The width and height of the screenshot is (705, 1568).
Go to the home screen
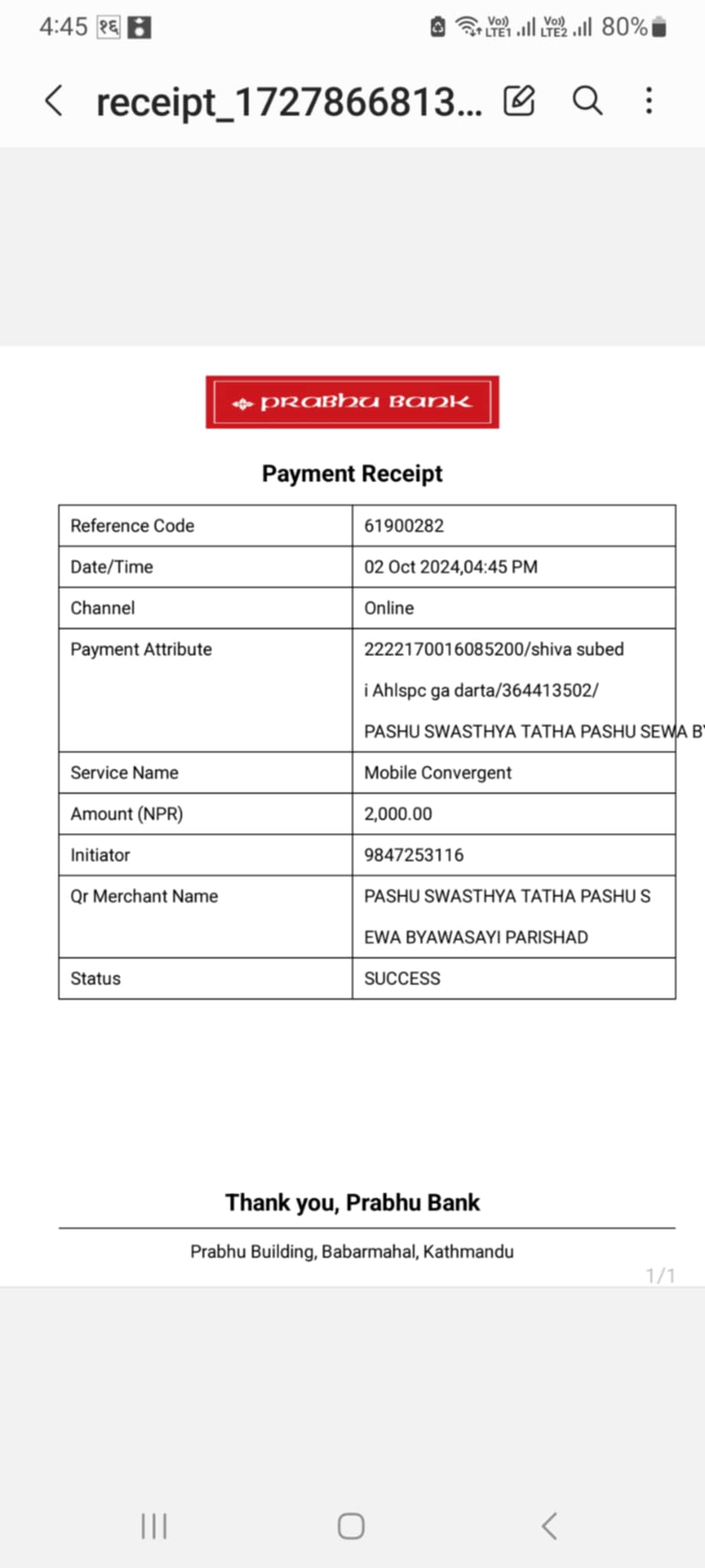pyautogui.click(x=351, y=1526)
